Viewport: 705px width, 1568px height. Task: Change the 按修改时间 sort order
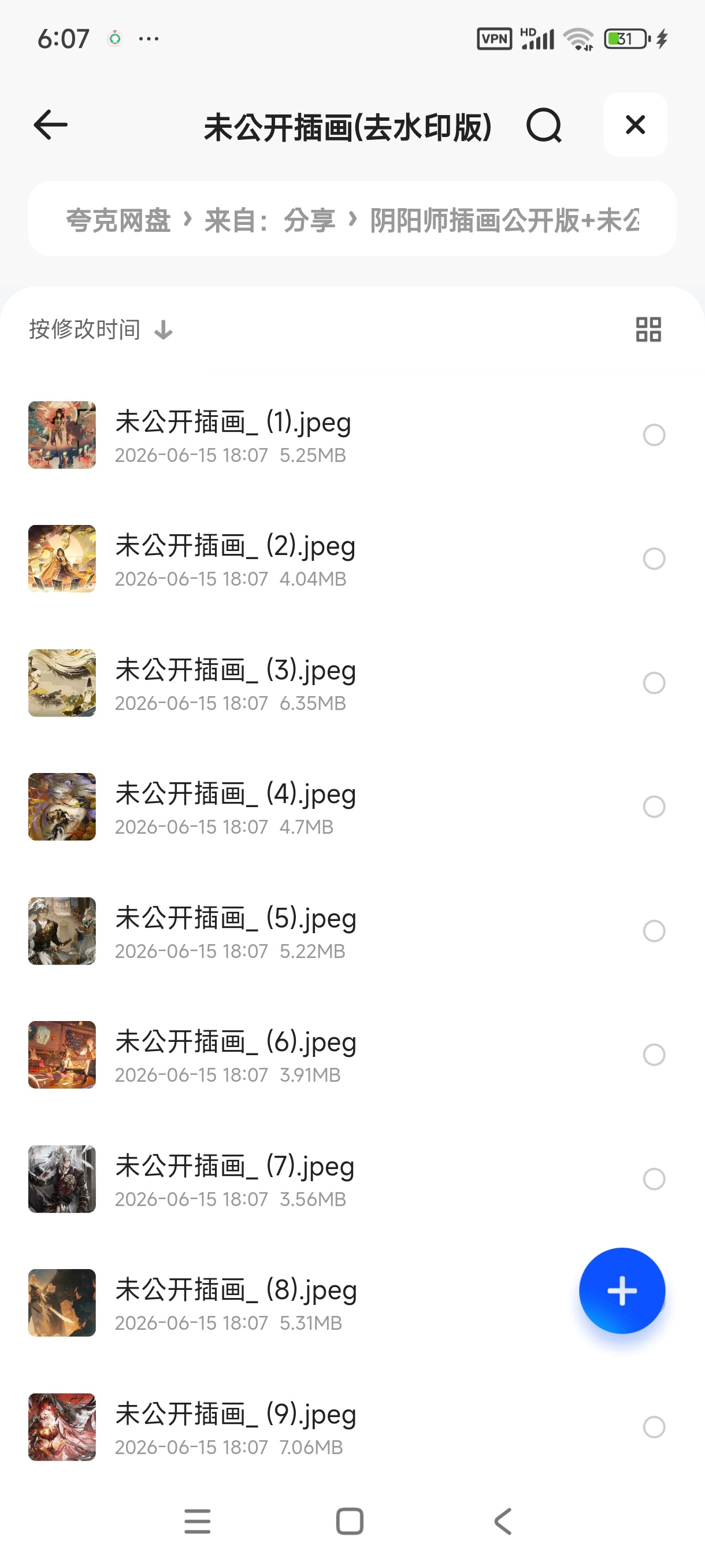point(101,330)
